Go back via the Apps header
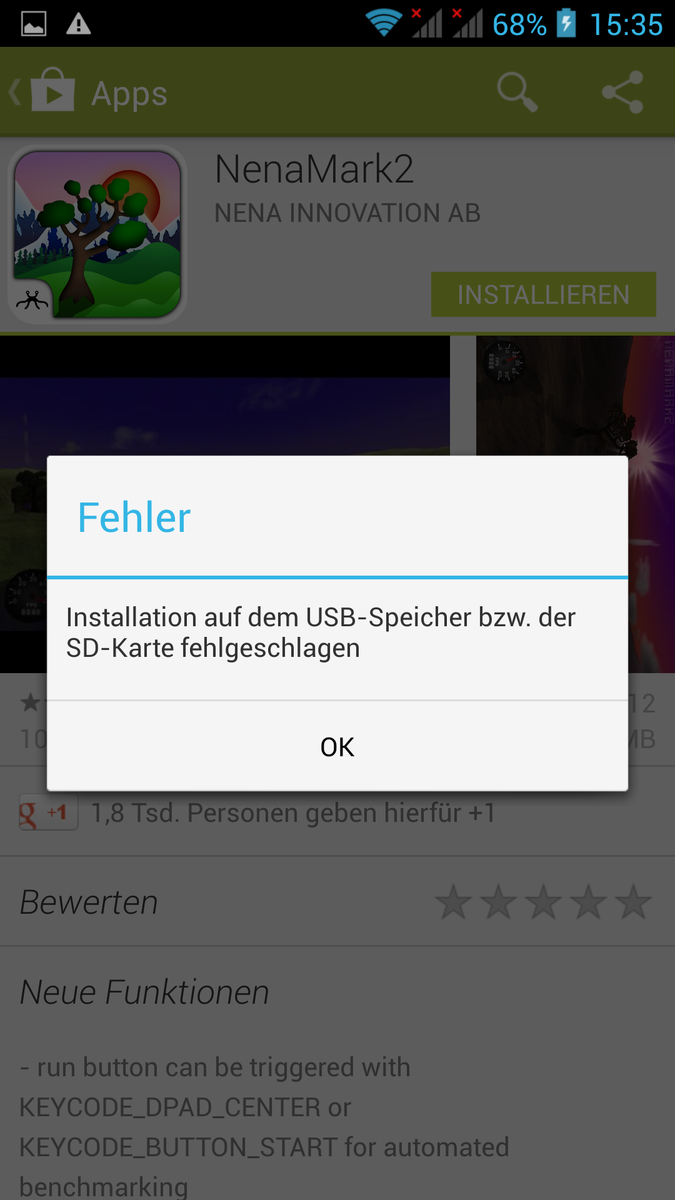Image resolution: width=675 pixels, height=1200 pixels. pos(90,94)
